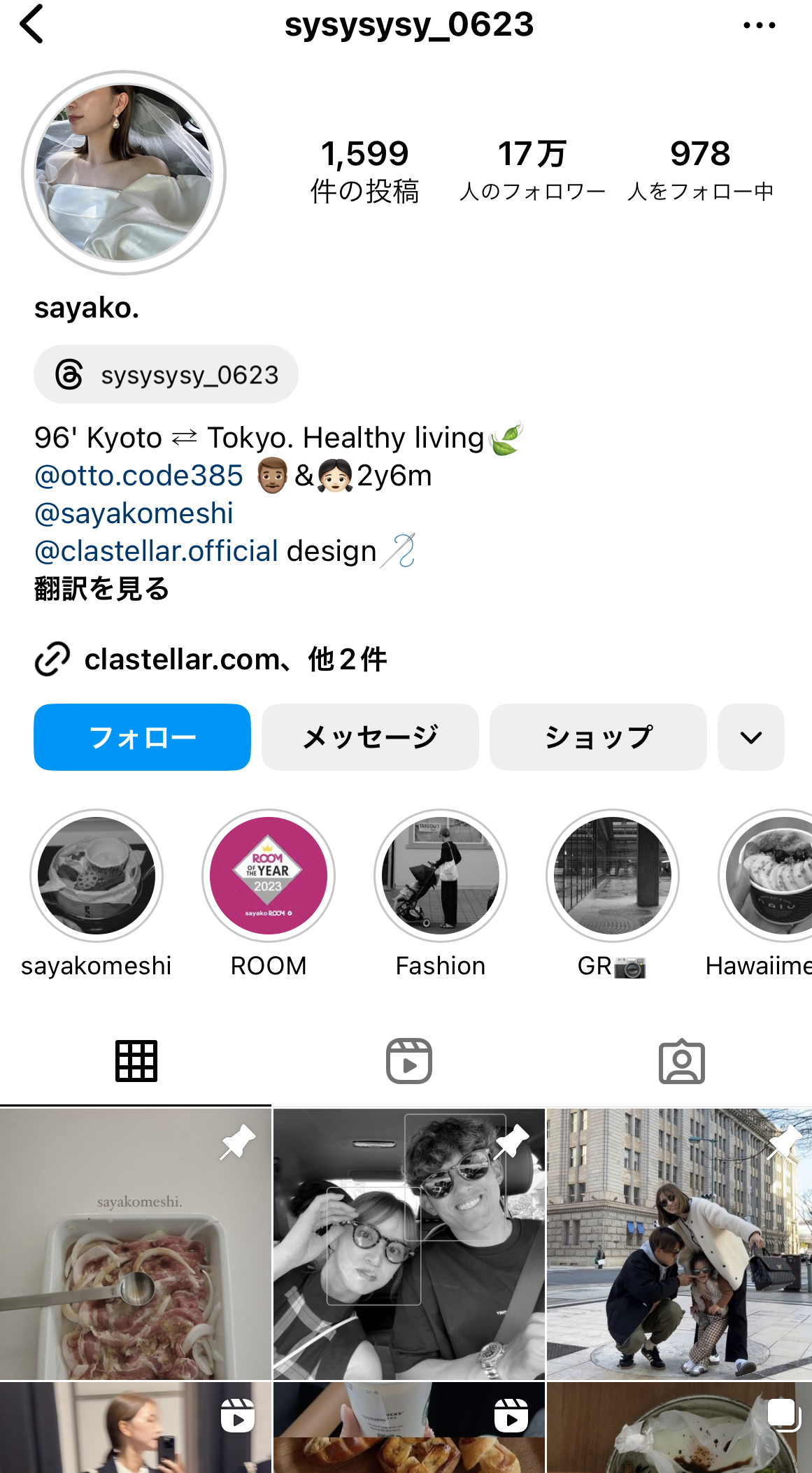The height and width of the screenshot is (1473, 812).
Task: Open the @clastellar.official mention link
Action: pos(157,551)
